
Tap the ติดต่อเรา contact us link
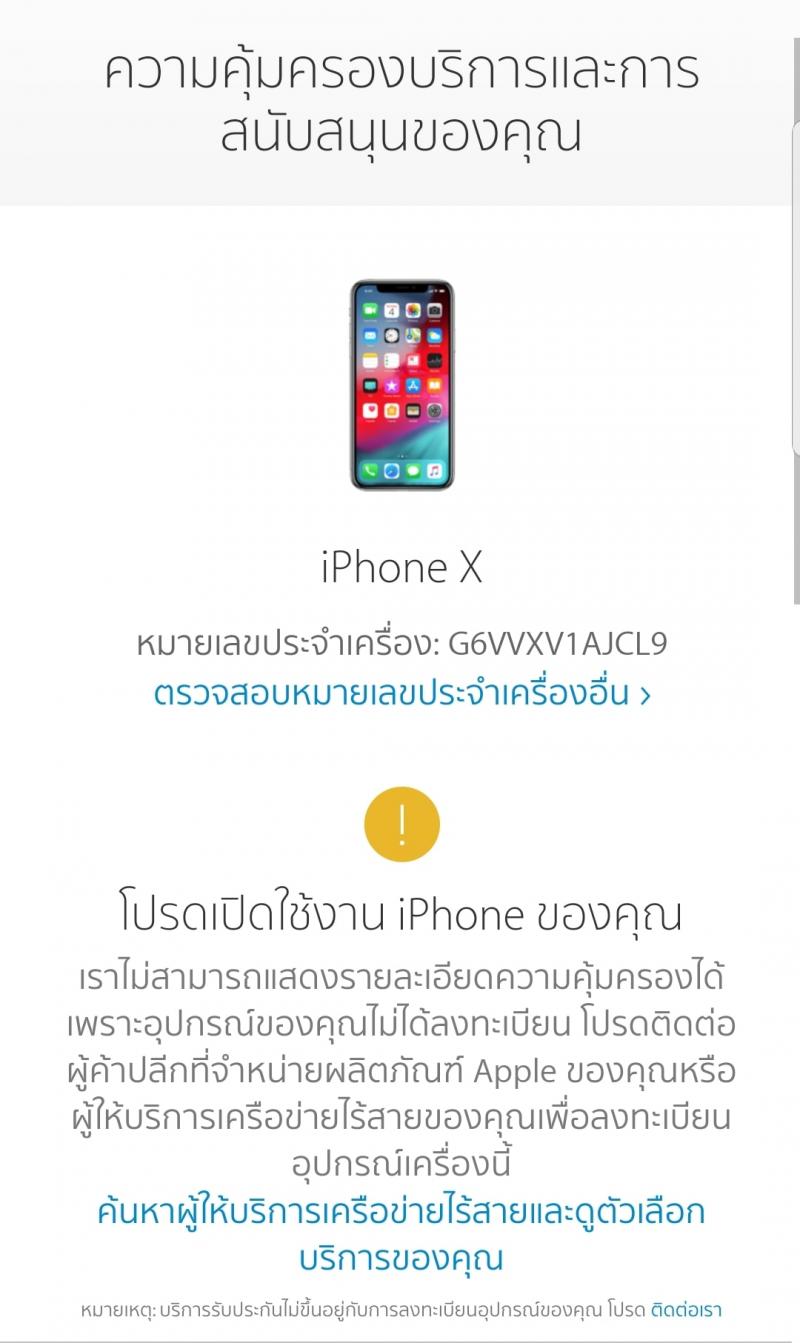tap(686, 1309)
